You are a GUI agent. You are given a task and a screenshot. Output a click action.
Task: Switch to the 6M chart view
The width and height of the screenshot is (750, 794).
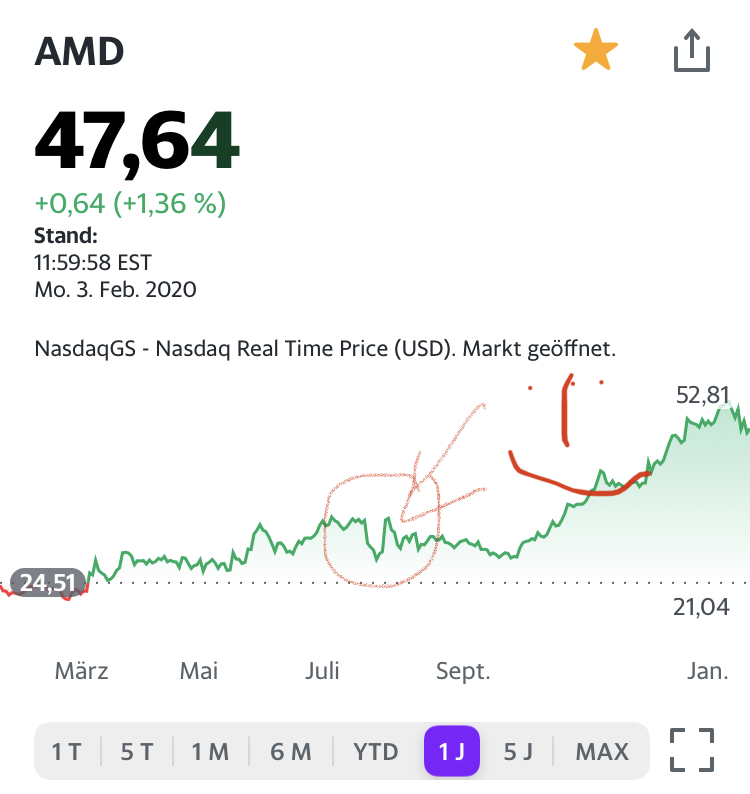[290, 751]
